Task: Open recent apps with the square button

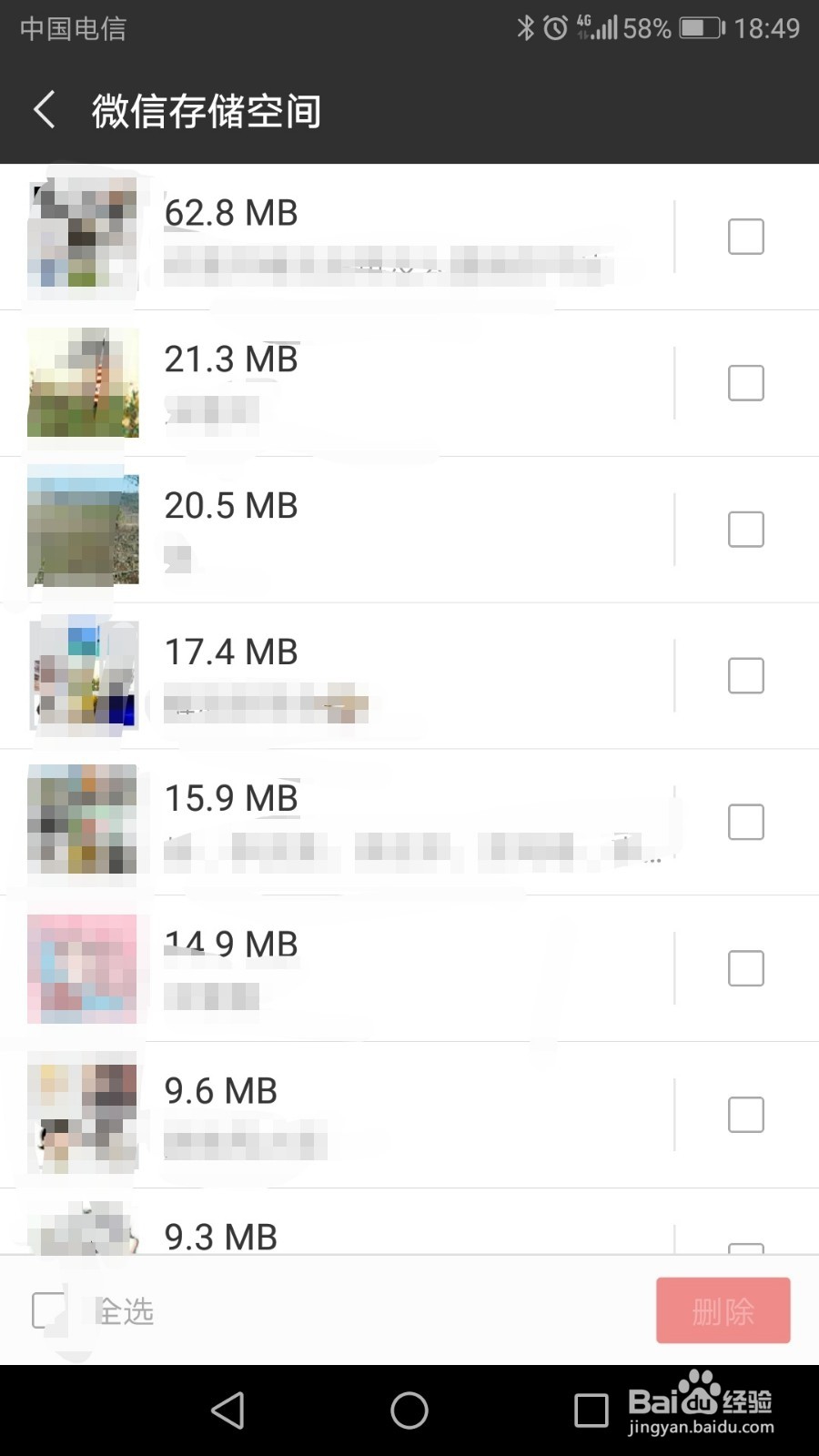Action: tap(591, 1410)
